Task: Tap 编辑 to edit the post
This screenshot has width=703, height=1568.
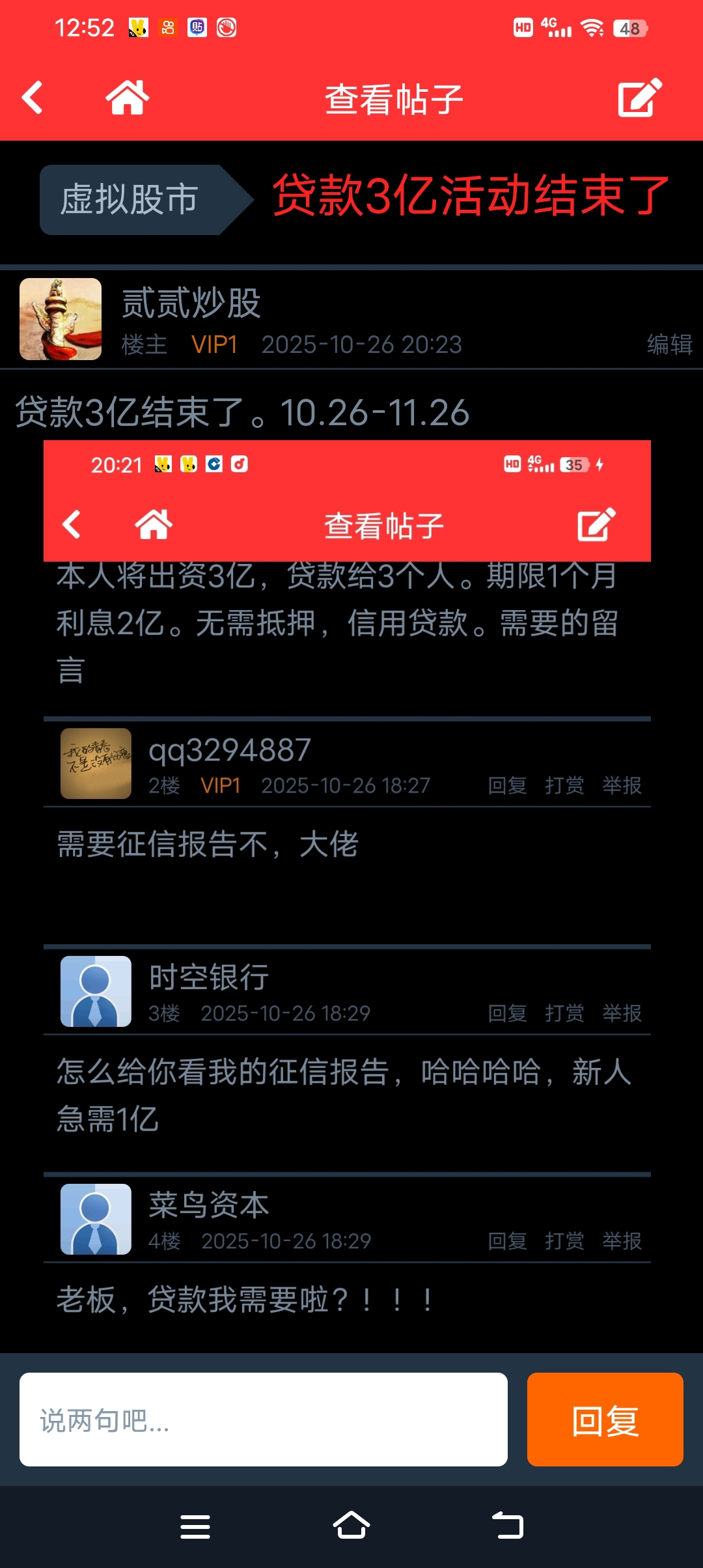Action: [669, 344]
